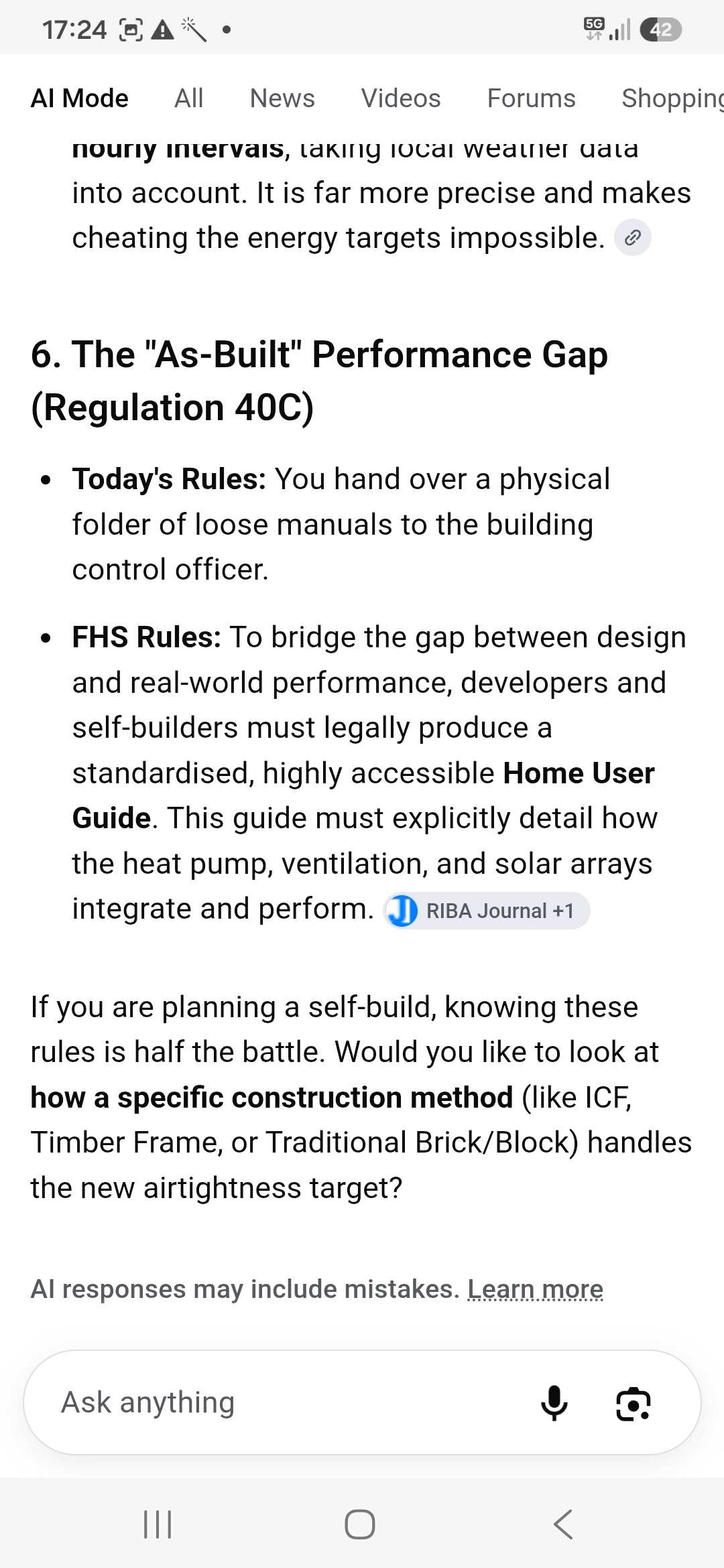Open recent apps from the navigation bar
Screen dimensions: 724x1568
tap(158, 1524)
